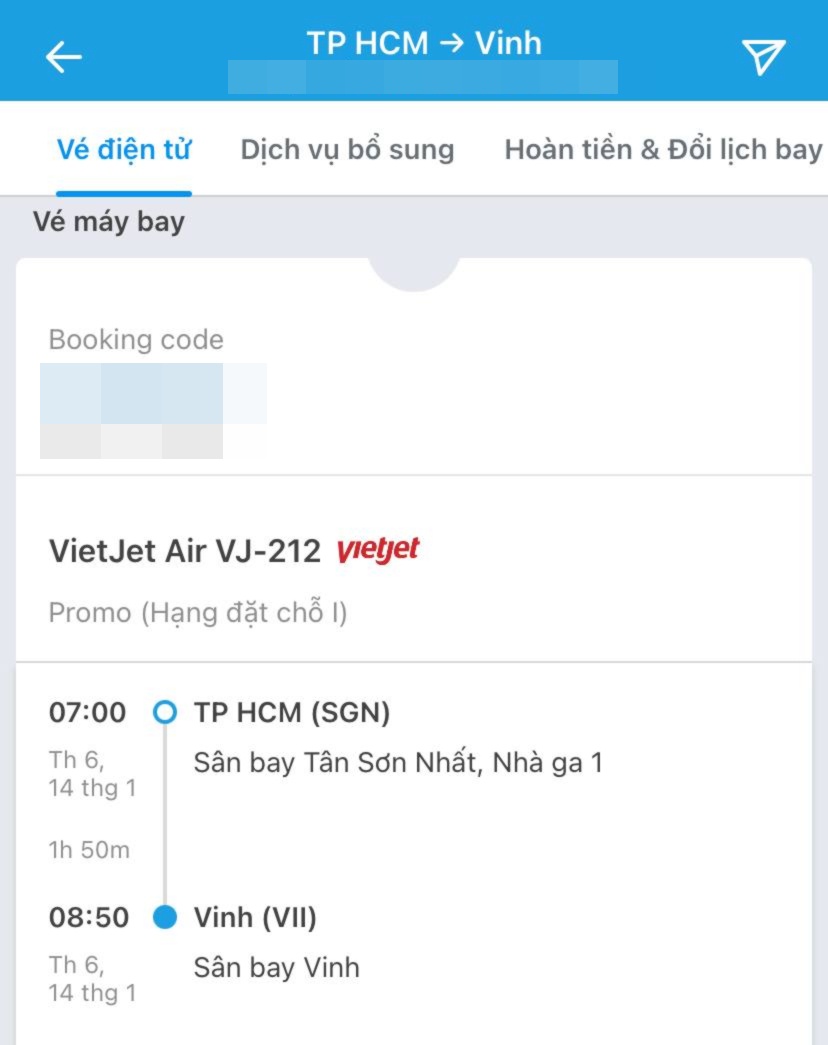Click the back arrow in the header
Image resolution: width=828 pixels, height=1045 pixels.
pos(63,55)
